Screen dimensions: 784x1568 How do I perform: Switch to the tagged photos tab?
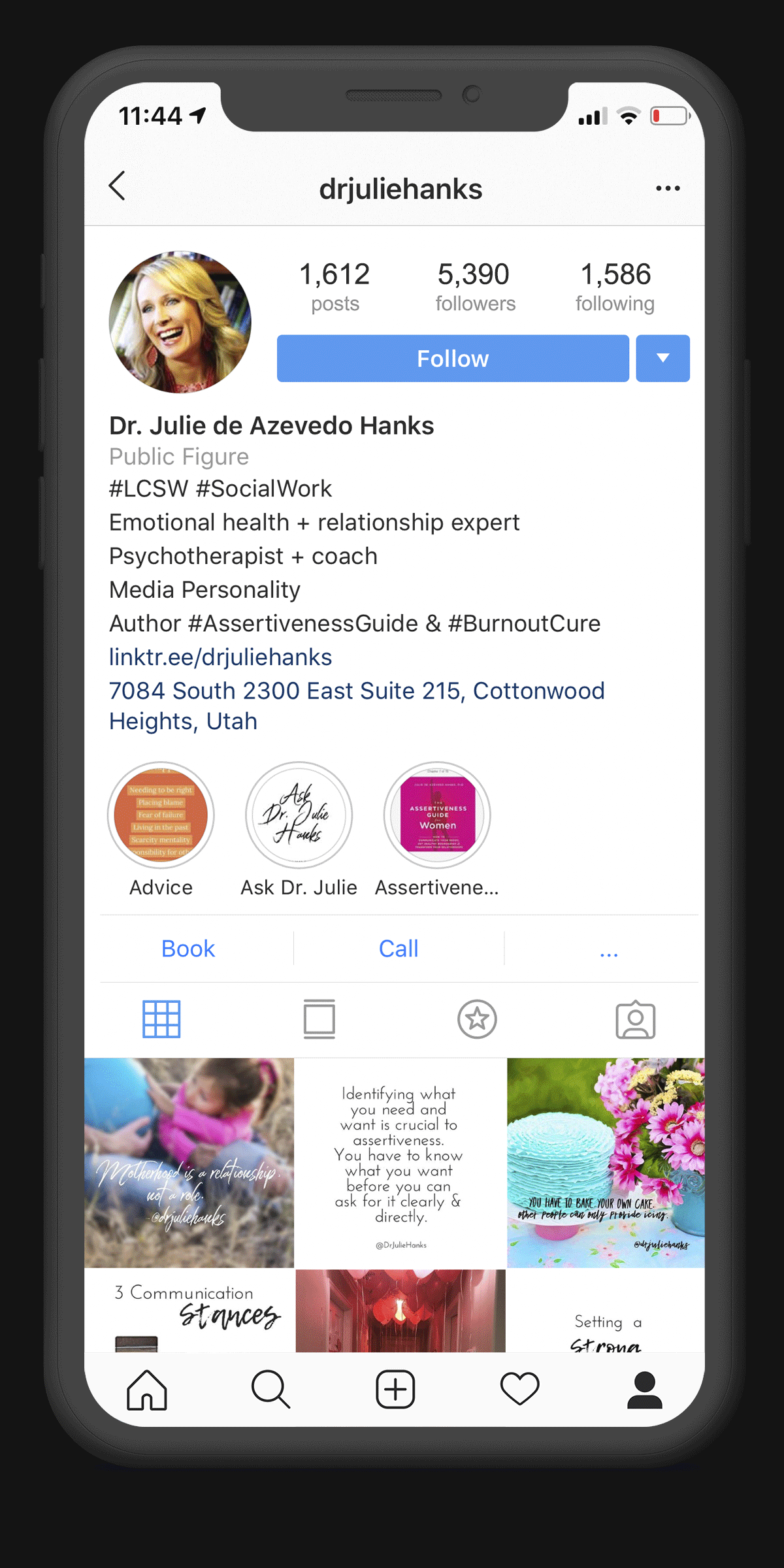(636, 1019)
